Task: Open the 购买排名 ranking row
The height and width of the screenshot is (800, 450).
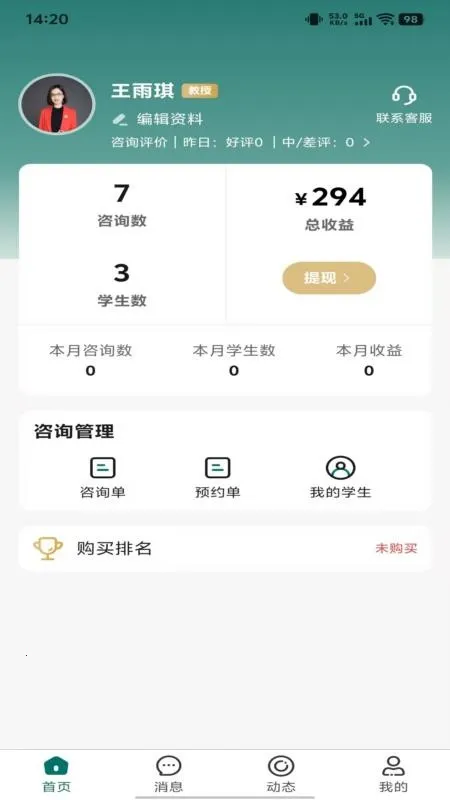Action: click(225, 548)
